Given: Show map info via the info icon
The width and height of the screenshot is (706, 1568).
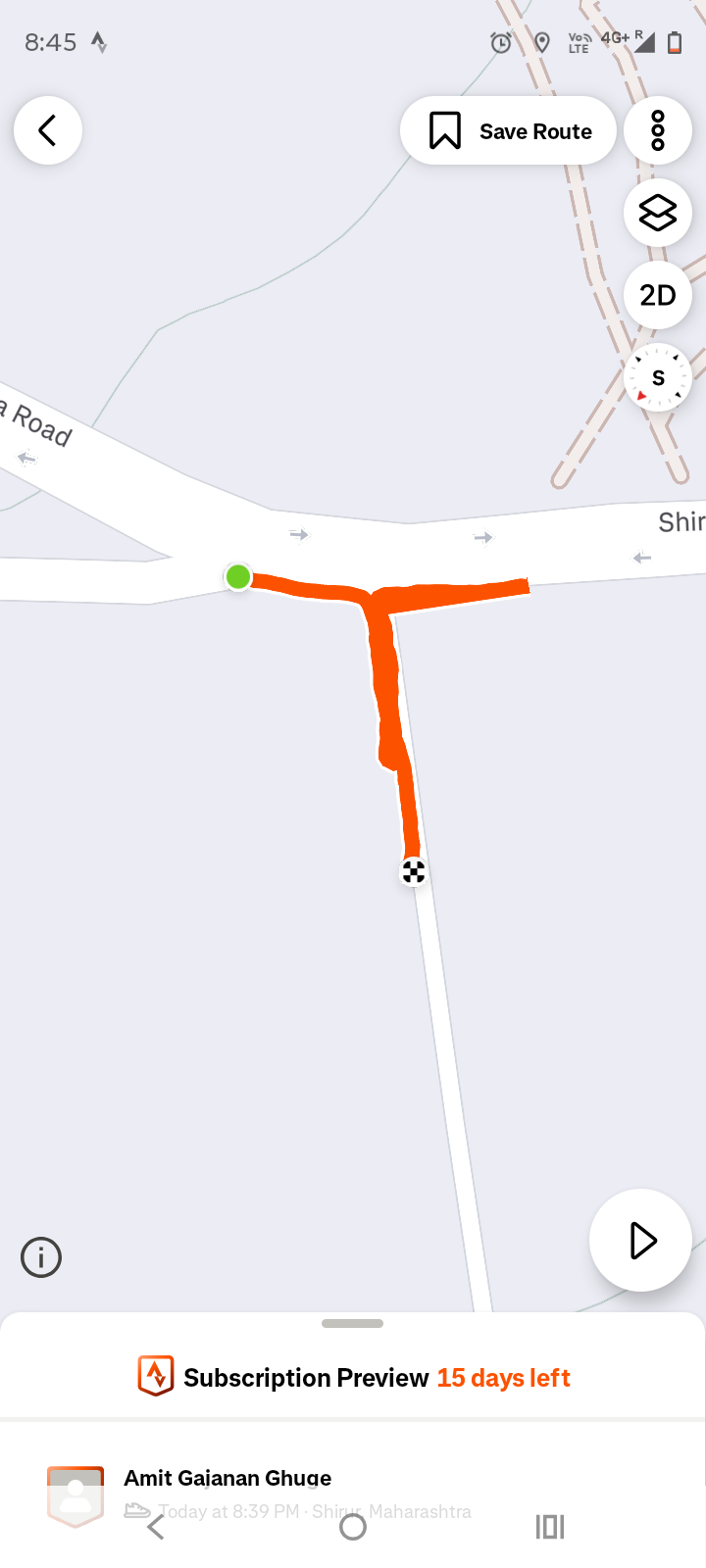Looking at the screenshot, I should coord(41,1257).
